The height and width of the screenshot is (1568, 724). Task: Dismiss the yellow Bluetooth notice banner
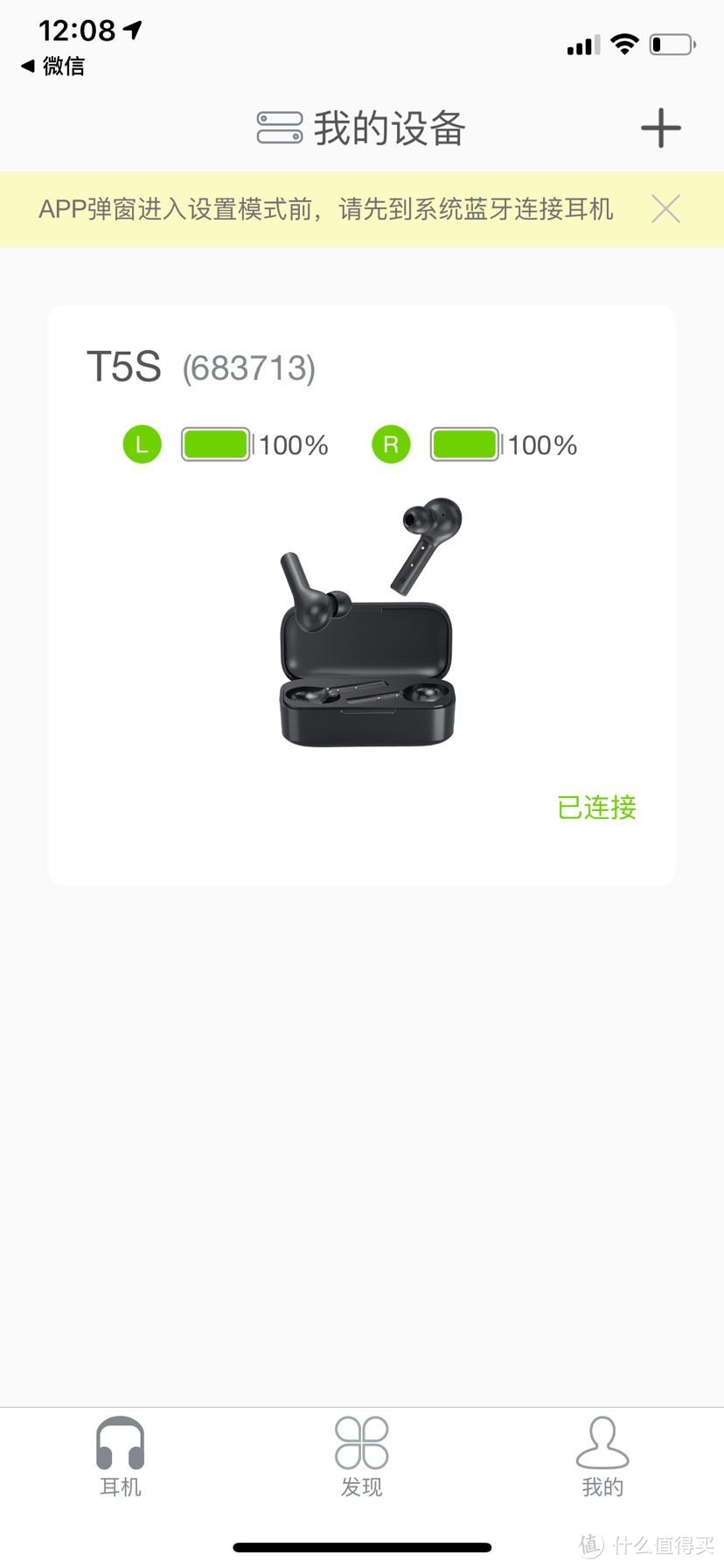(x=665, y=209)
